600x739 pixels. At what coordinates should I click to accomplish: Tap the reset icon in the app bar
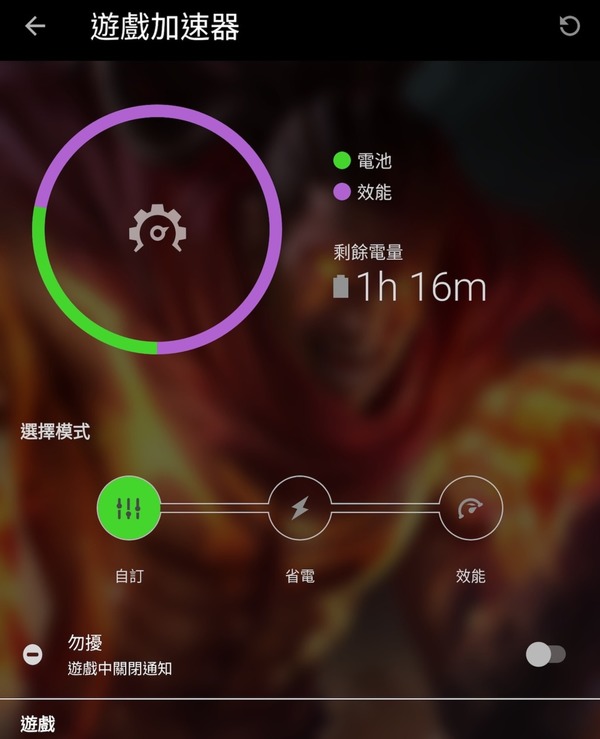click(x=569, y=26)
